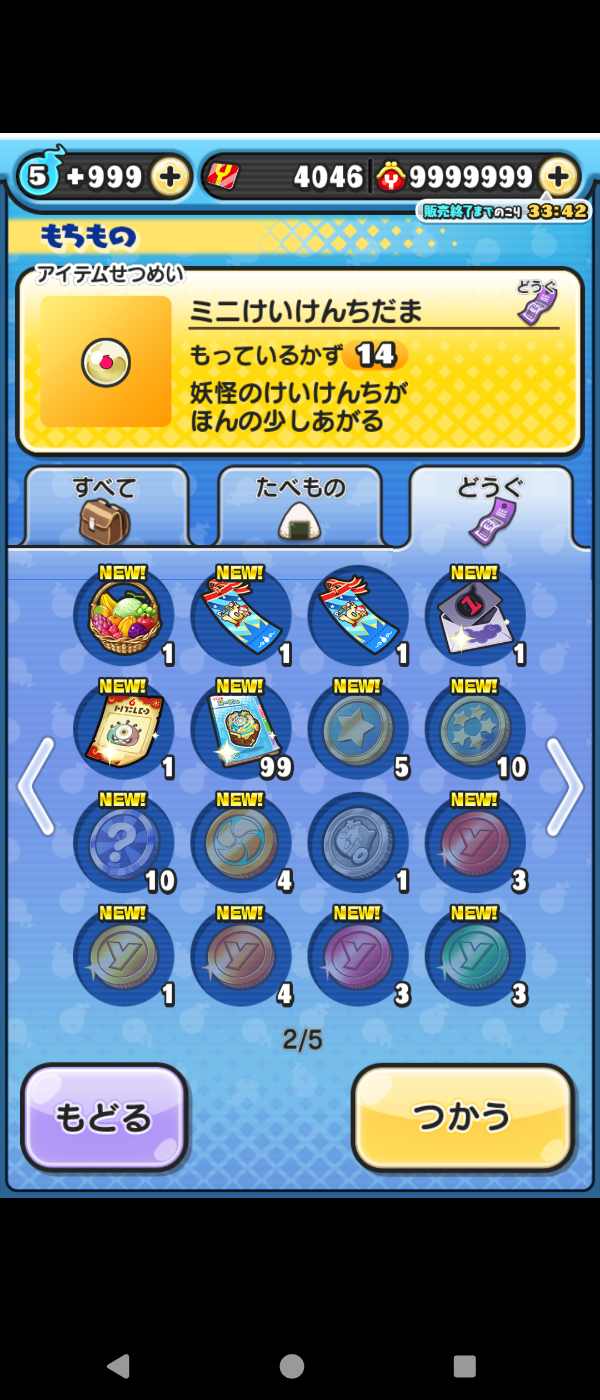The image size is (600, 1400).
Task: Select the one-eyed scroll item
Action: [124, 727]
